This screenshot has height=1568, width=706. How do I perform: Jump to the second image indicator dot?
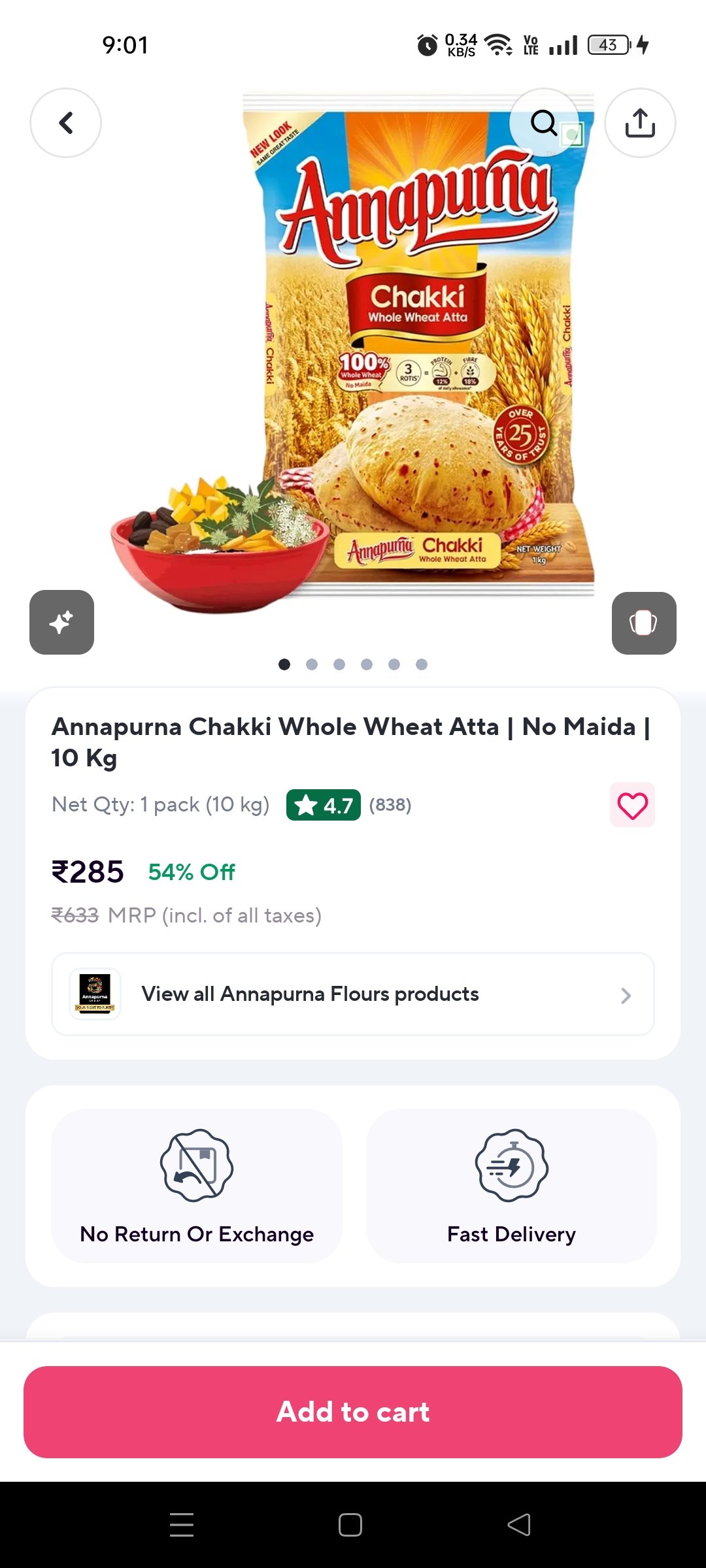click(312, 664)
